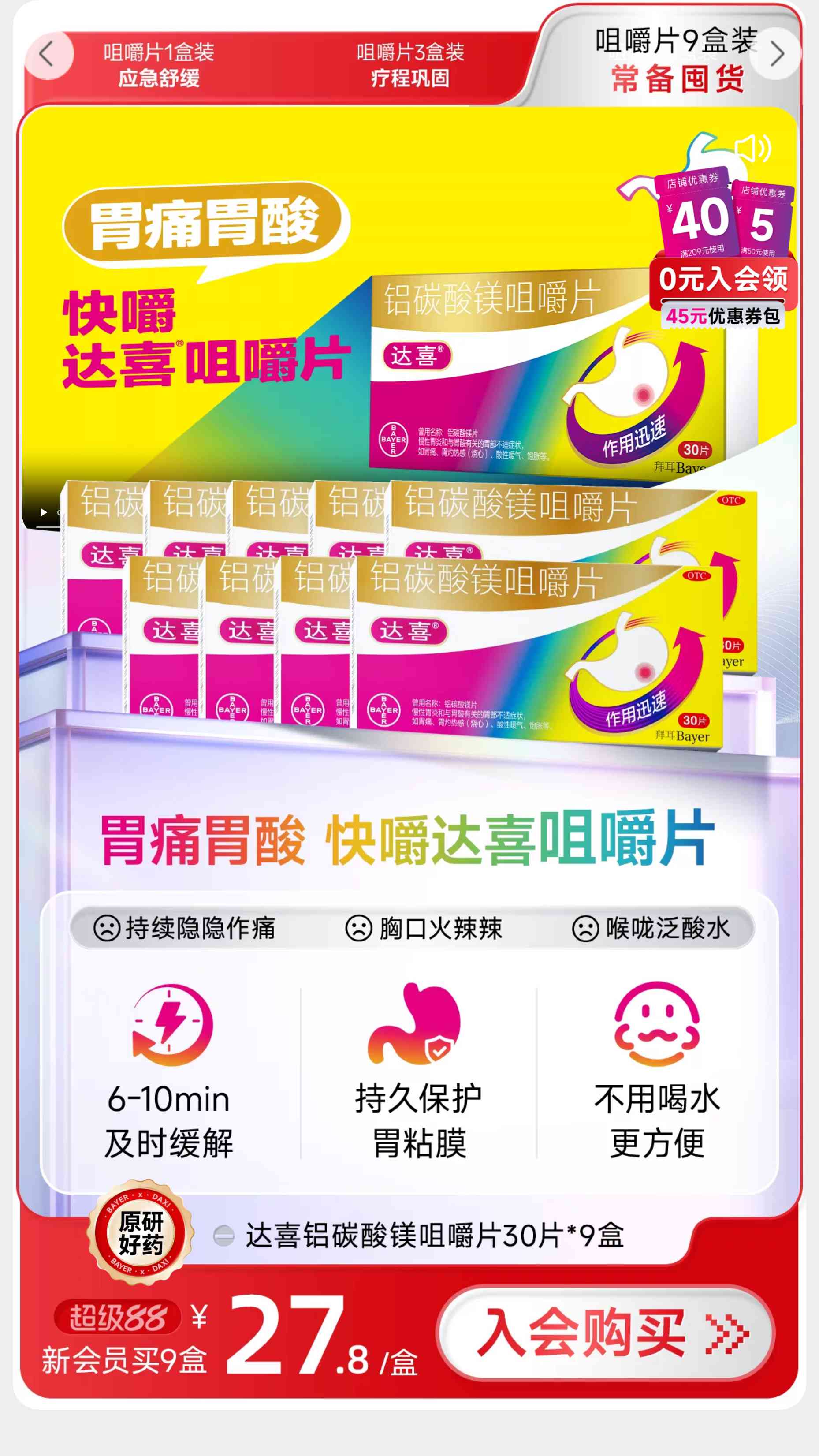Advance to the next carousel slide
The height and width of the screenshot is (1456, 819).
pos(777,54)
